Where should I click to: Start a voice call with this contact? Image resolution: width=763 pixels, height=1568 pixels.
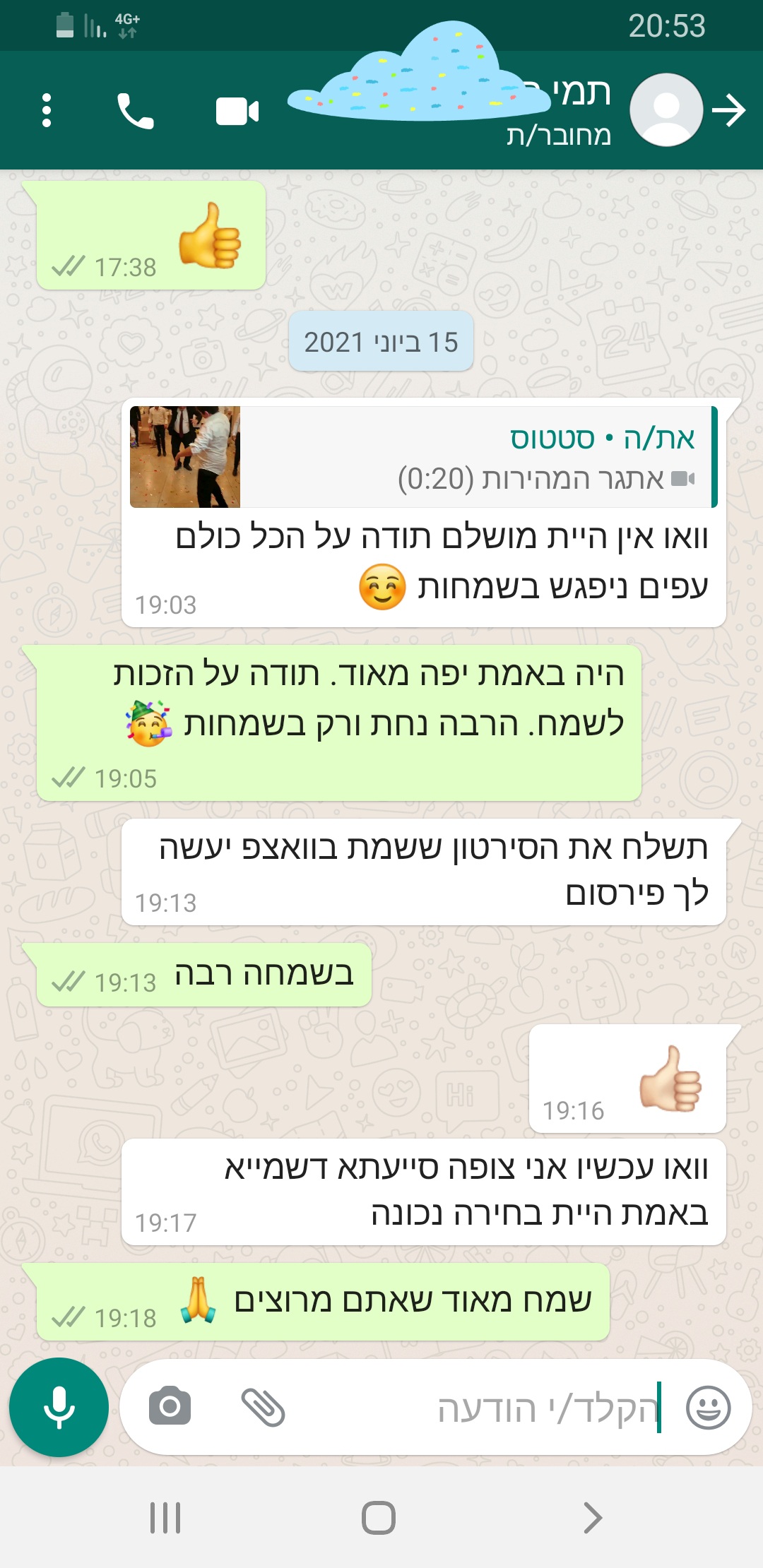coord(135,111)
